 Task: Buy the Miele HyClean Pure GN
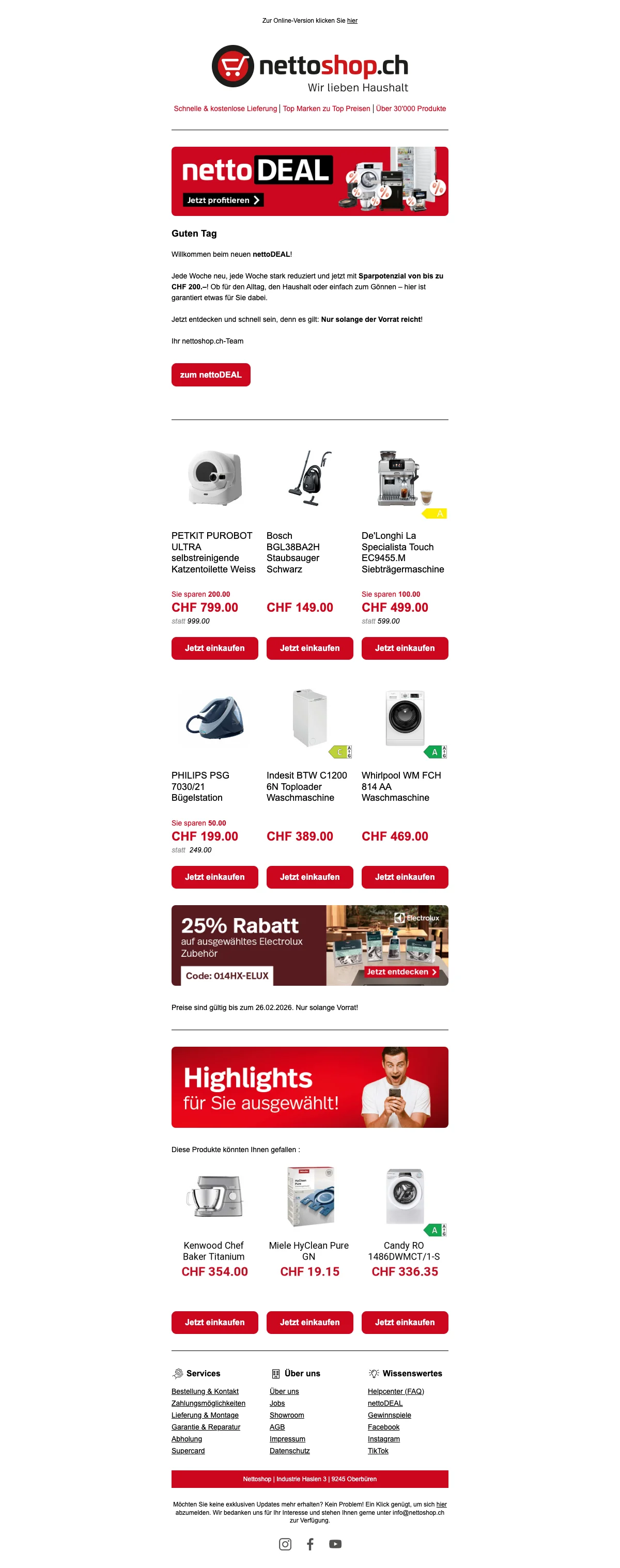[309, 1323]
